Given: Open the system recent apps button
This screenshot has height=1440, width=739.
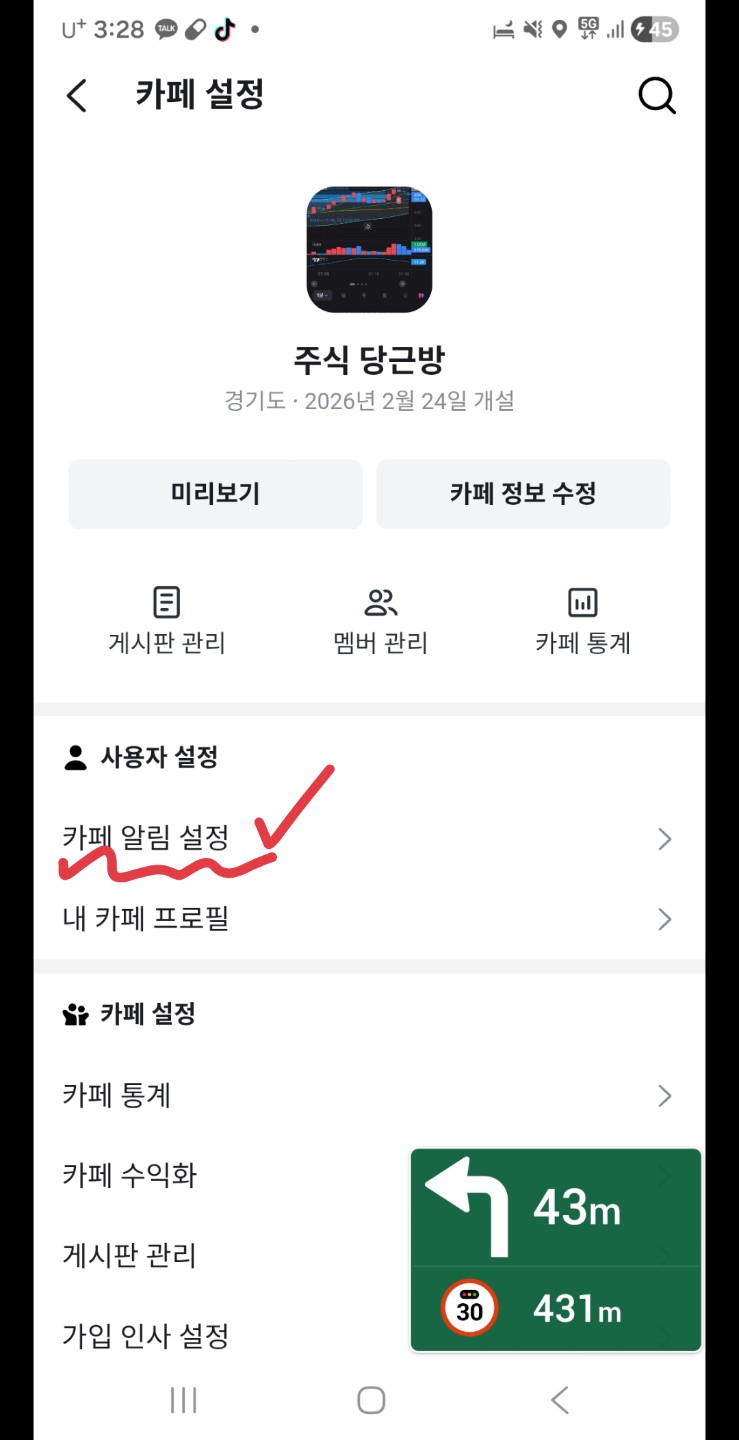Looking at the screenshot, I should click(x=184, y=1400).
